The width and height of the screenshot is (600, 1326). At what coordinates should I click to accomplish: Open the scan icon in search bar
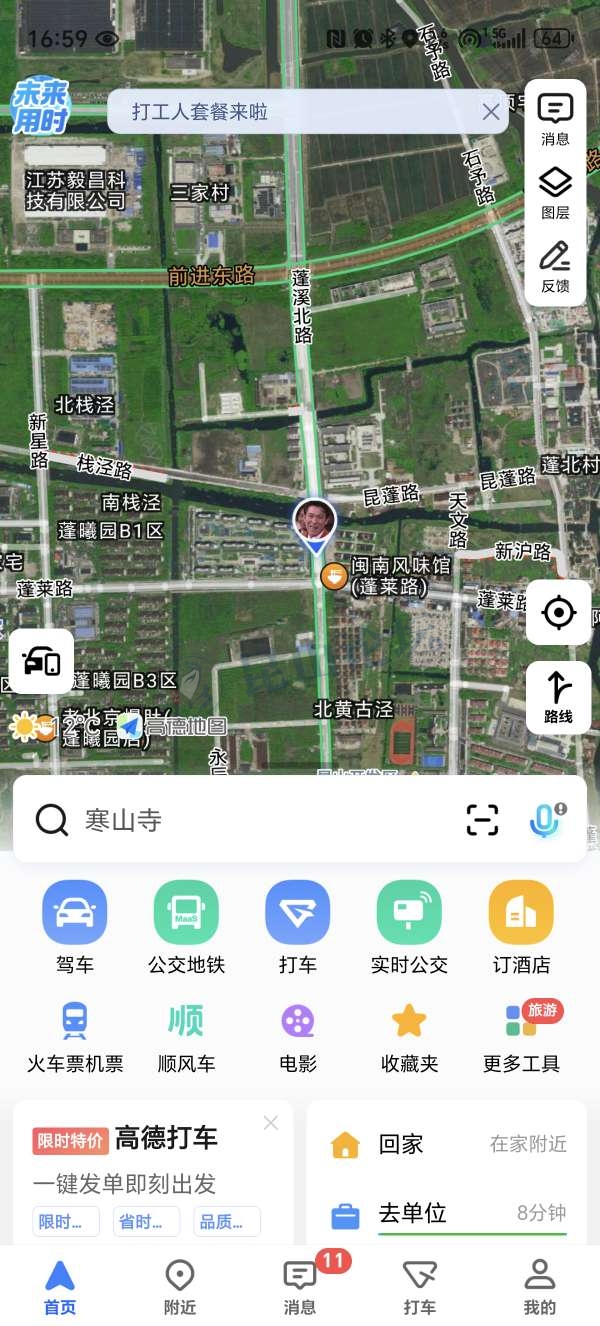tap(482, 821)
